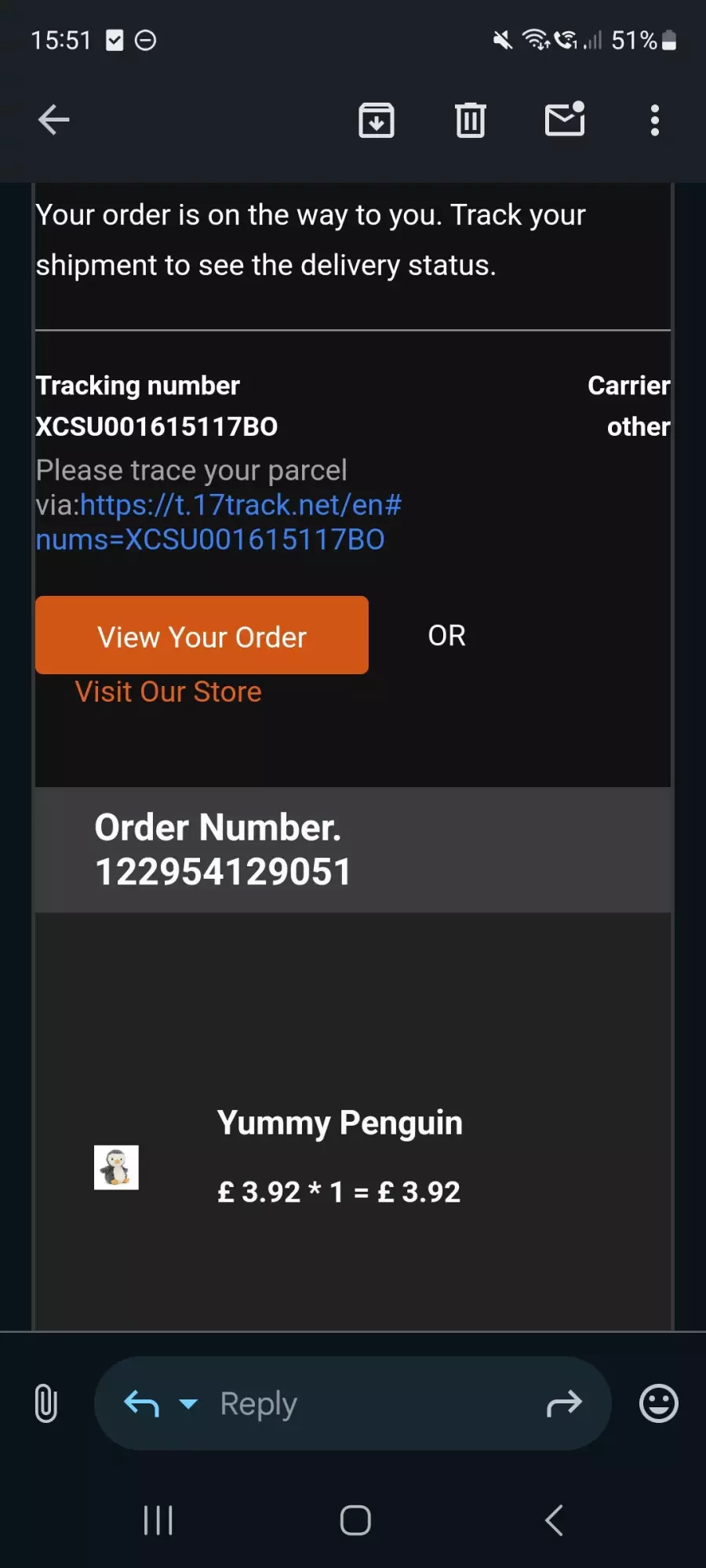This screenshot has height=1568, width=706.
Task: Open the three-dot overflow menu
Action: pos(655,120)
